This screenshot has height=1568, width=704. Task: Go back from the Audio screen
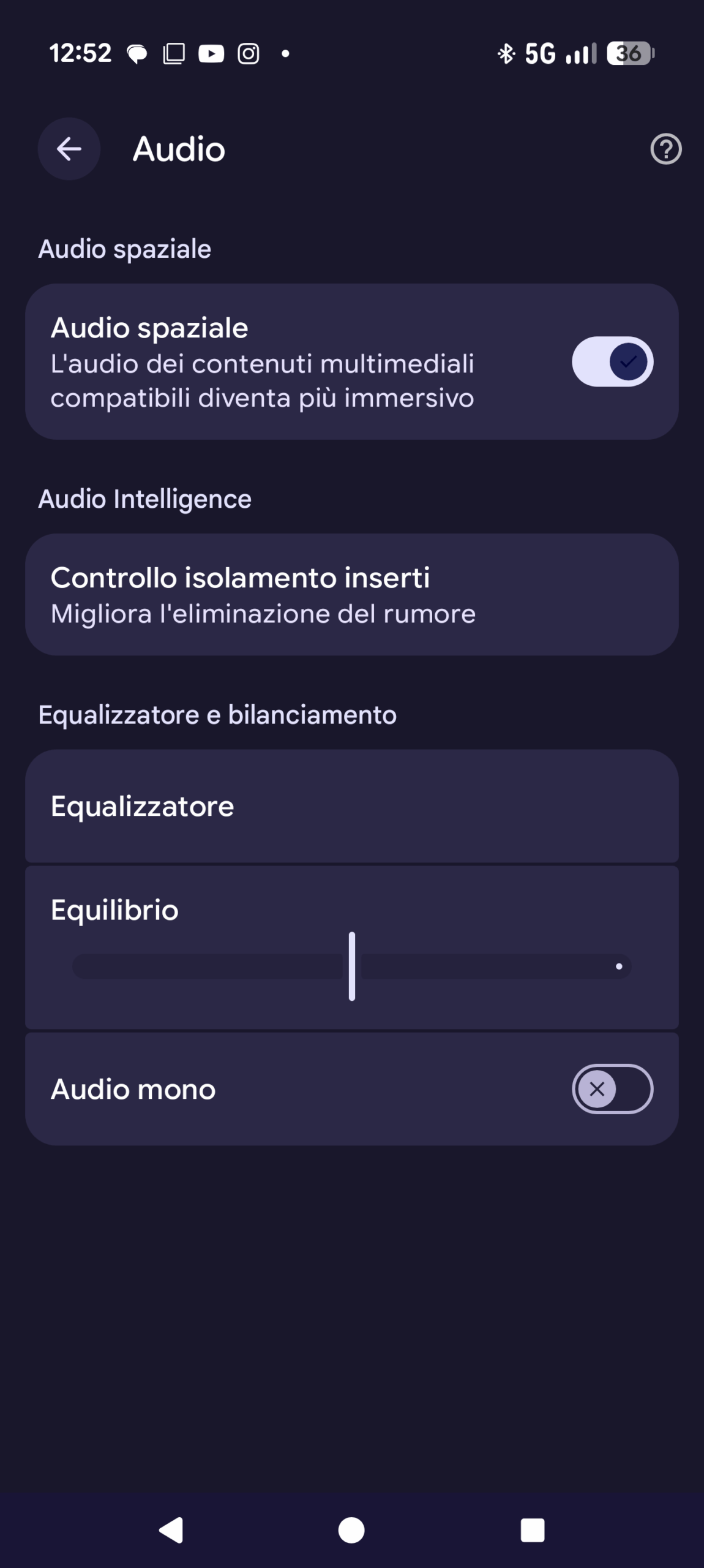click(69, 149)
